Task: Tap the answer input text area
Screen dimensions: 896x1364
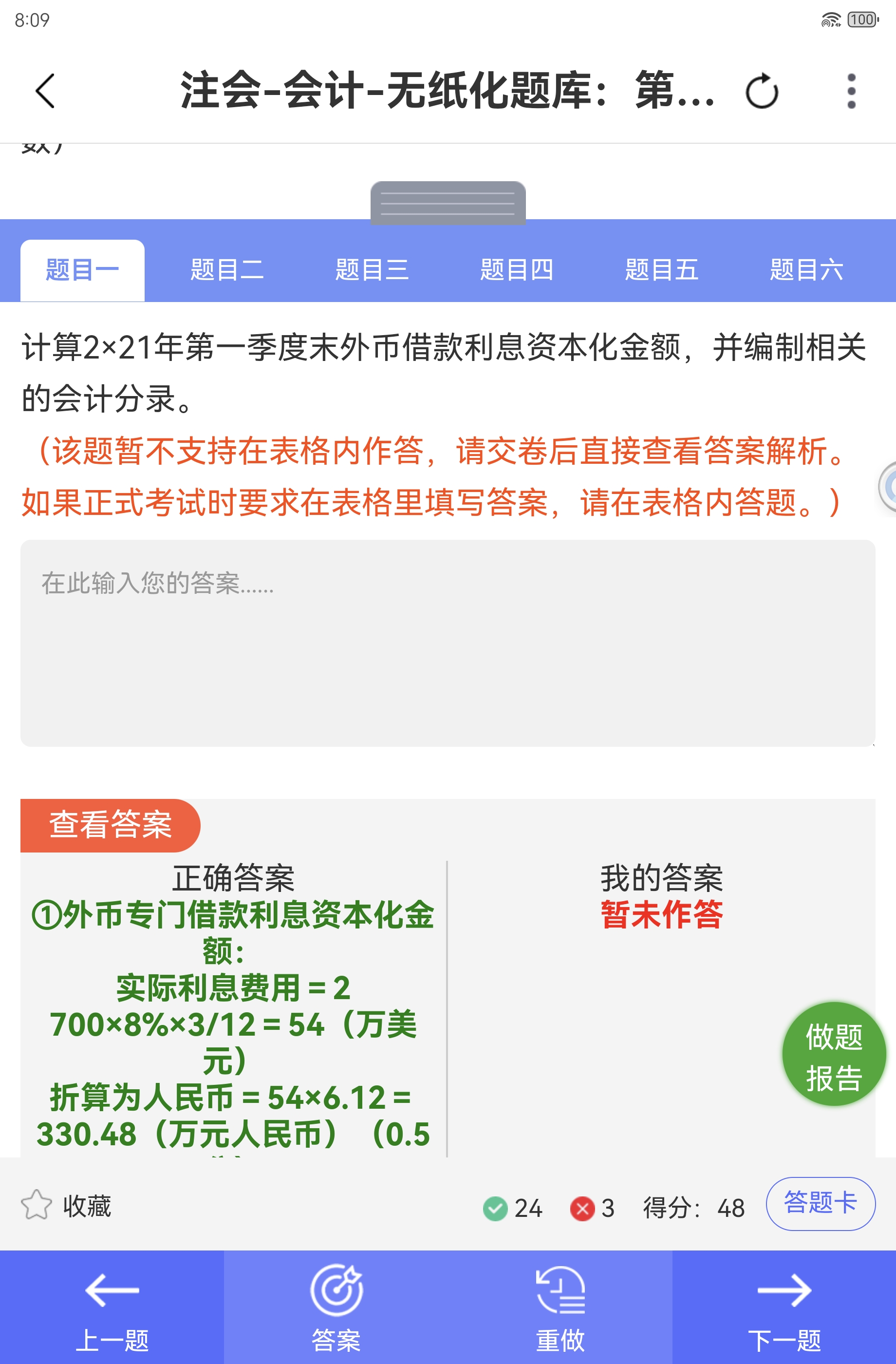Action: pyautogui.click(x=448, y=643)
